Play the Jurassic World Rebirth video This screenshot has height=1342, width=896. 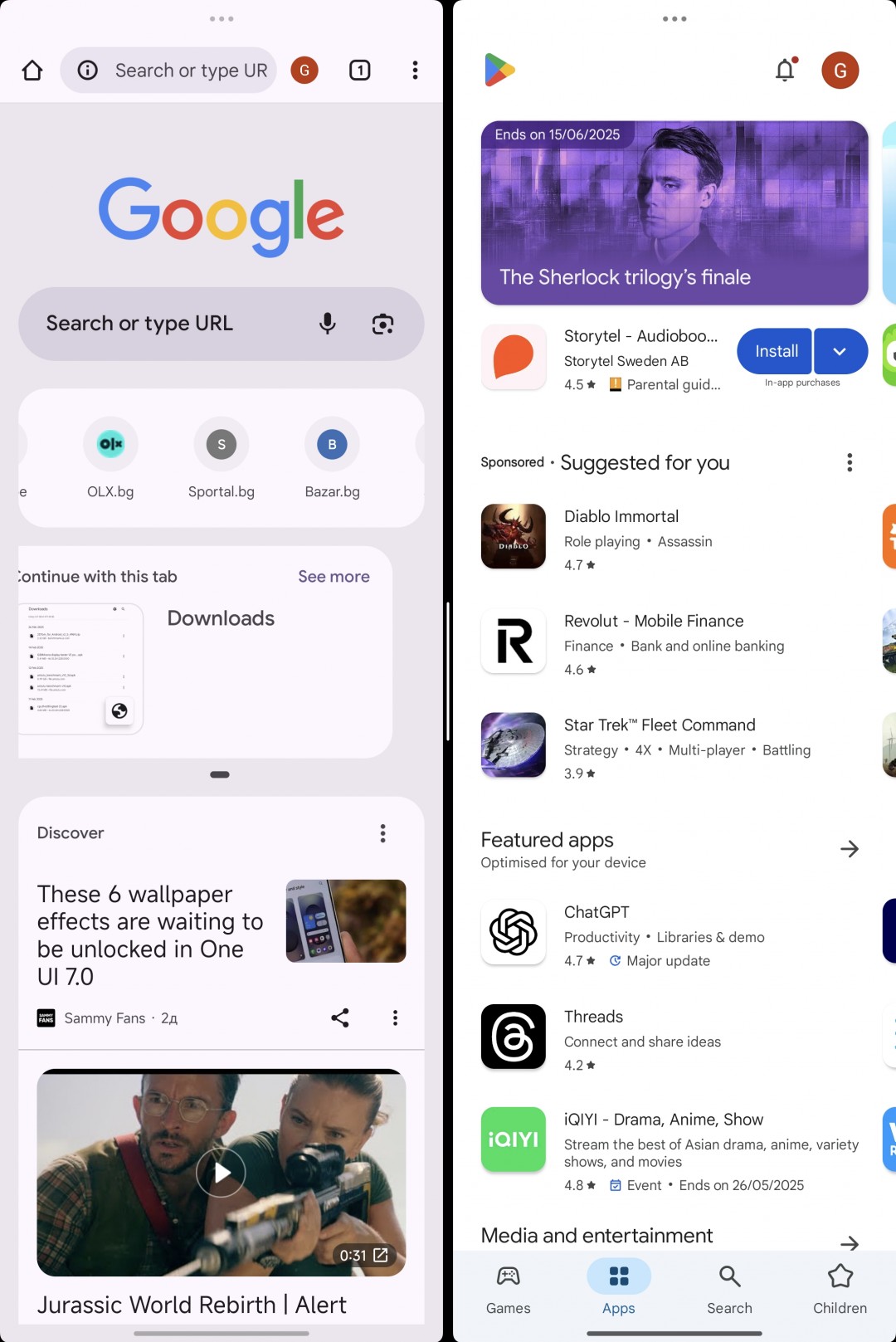[x=221, y=1172]
